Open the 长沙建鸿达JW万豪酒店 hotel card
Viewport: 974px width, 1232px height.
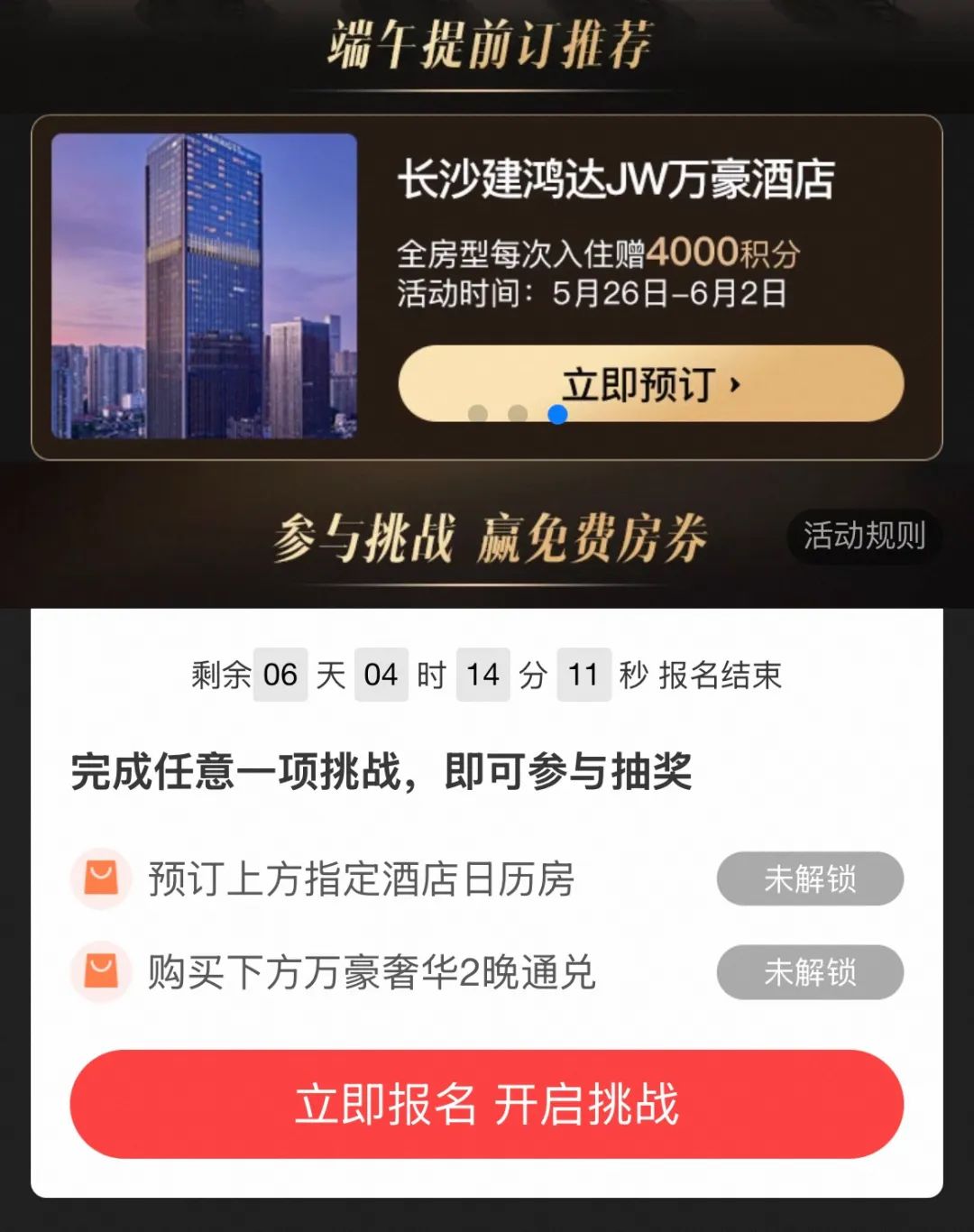click(615, 179)
